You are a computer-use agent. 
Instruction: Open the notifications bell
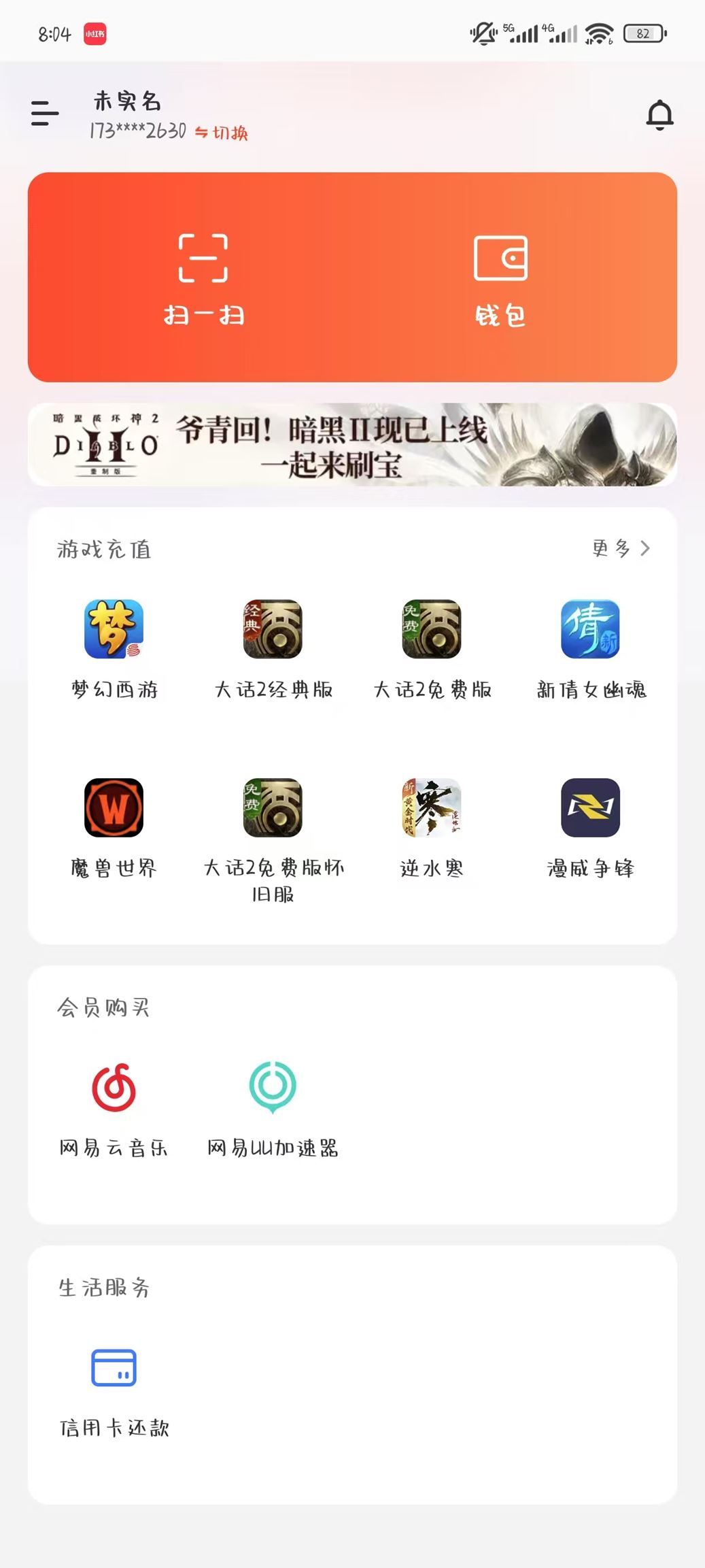659,114
